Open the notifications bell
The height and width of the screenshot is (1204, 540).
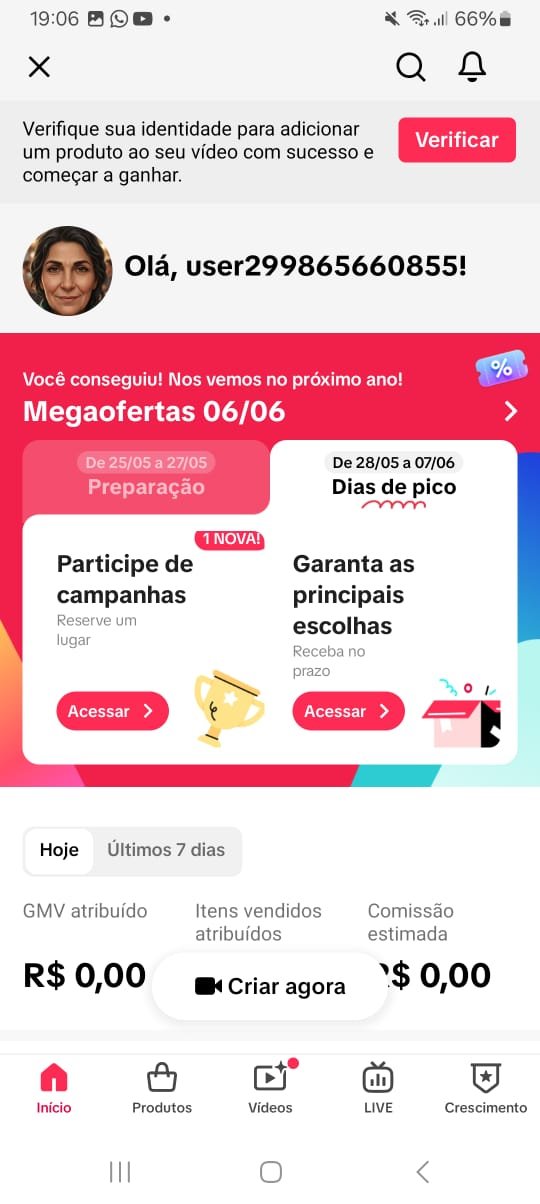(472, 67)
